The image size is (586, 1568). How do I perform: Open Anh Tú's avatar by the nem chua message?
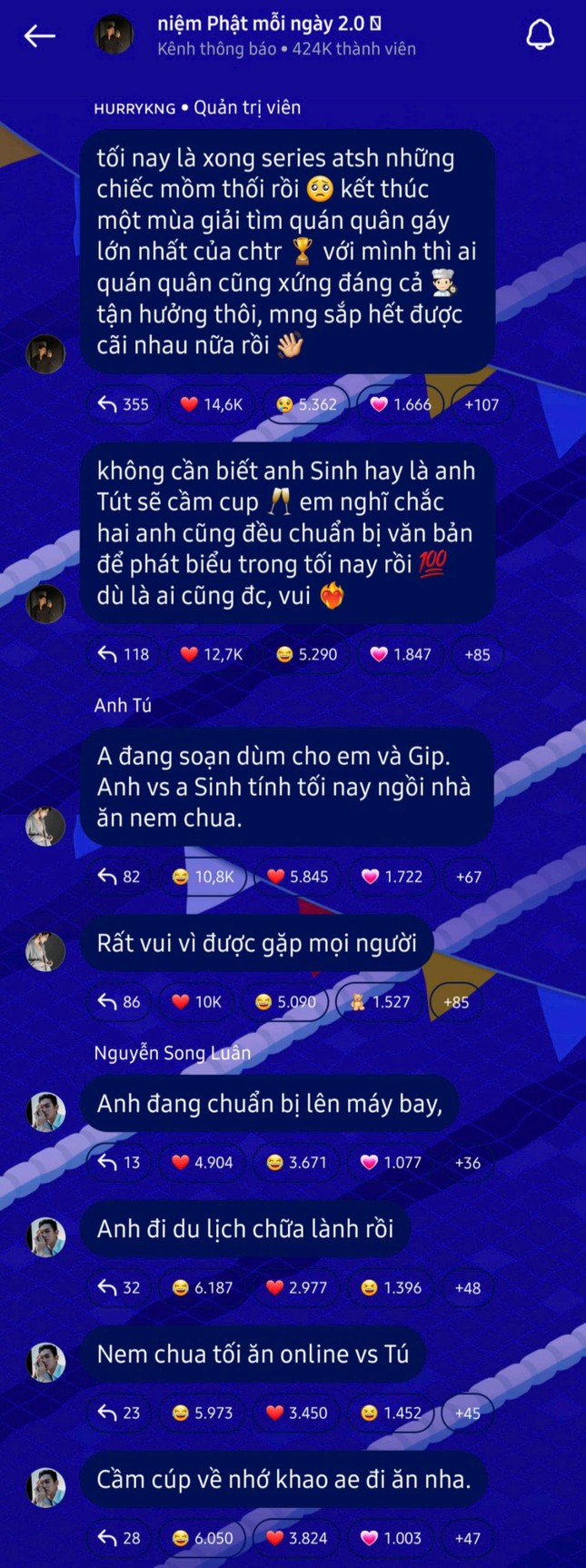pyautogui.click(x=45, y=826)
